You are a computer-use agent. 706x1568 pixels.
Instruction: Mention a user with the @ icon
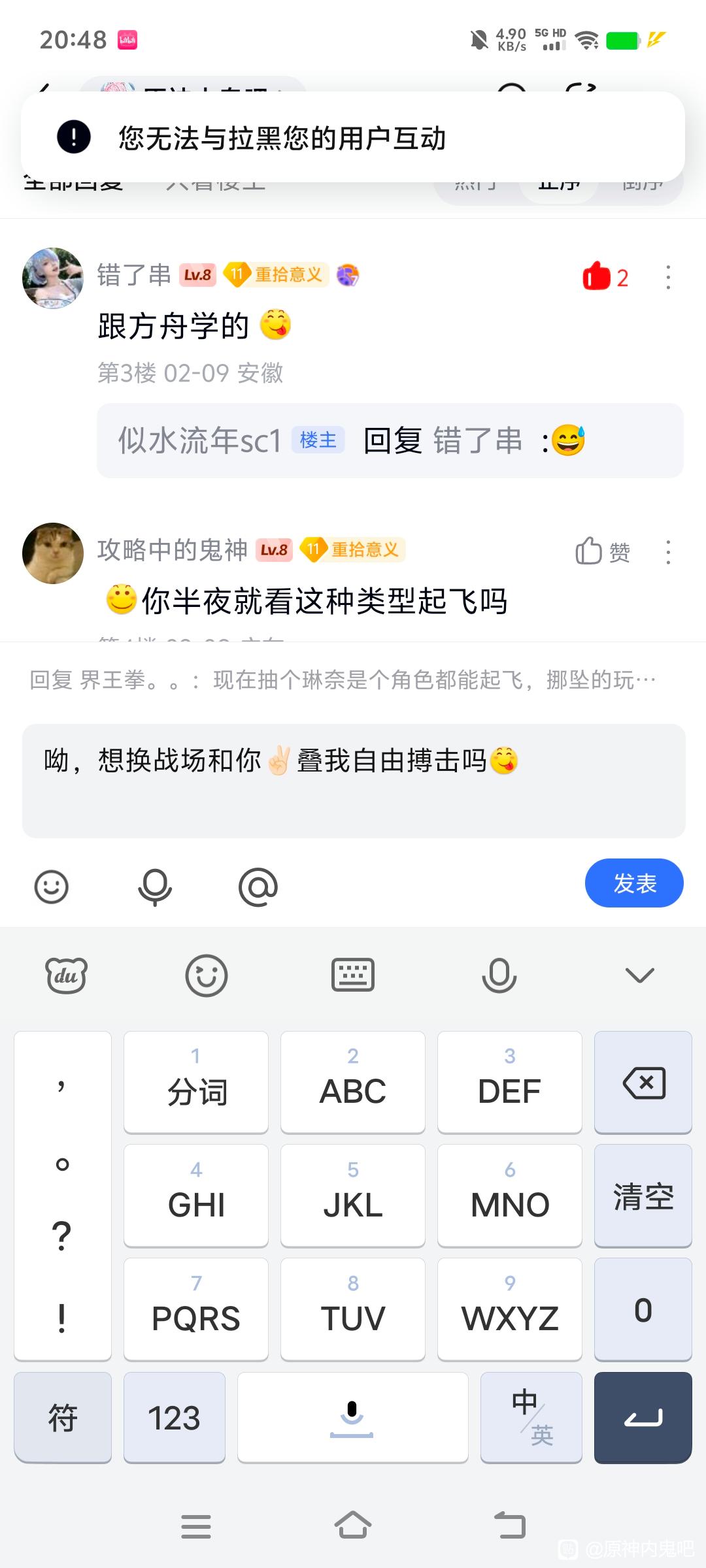[258, 887]
